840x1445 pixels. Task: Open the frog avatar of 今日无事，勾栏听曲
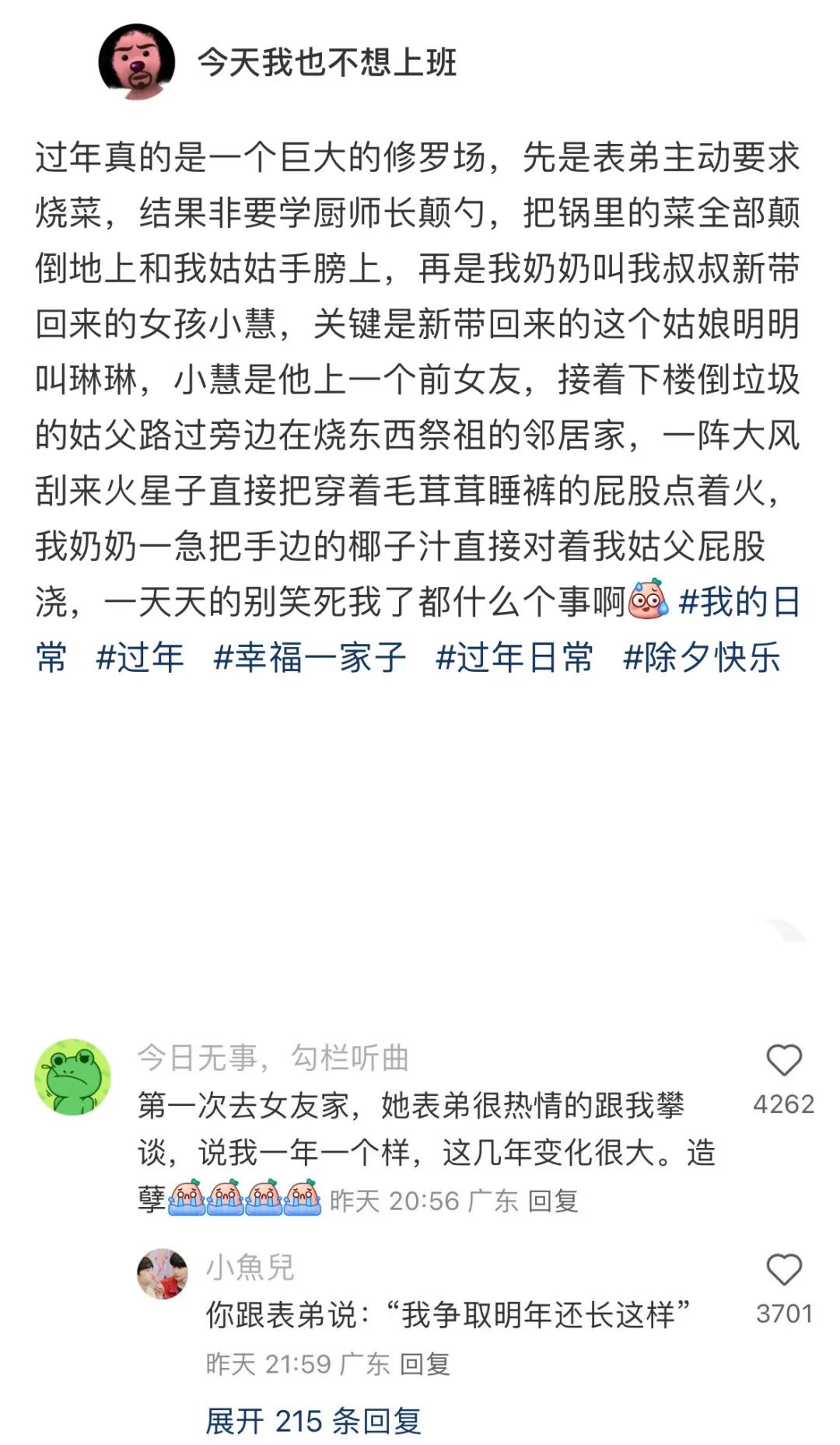pyautogui.click(x=73, y=1077)
